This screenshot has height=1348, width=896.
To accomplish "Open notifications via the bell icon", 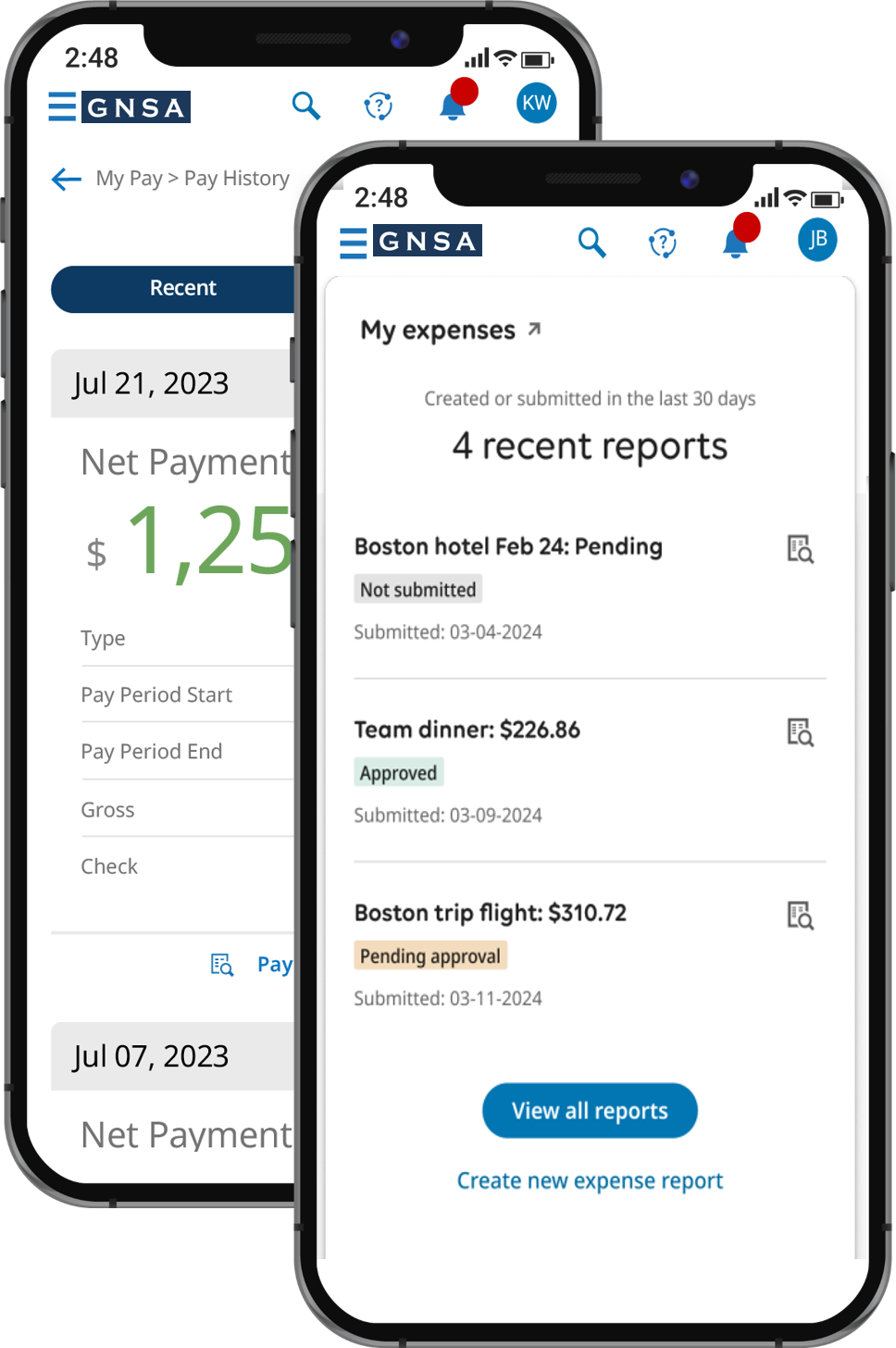I will (x=735, y=243).
